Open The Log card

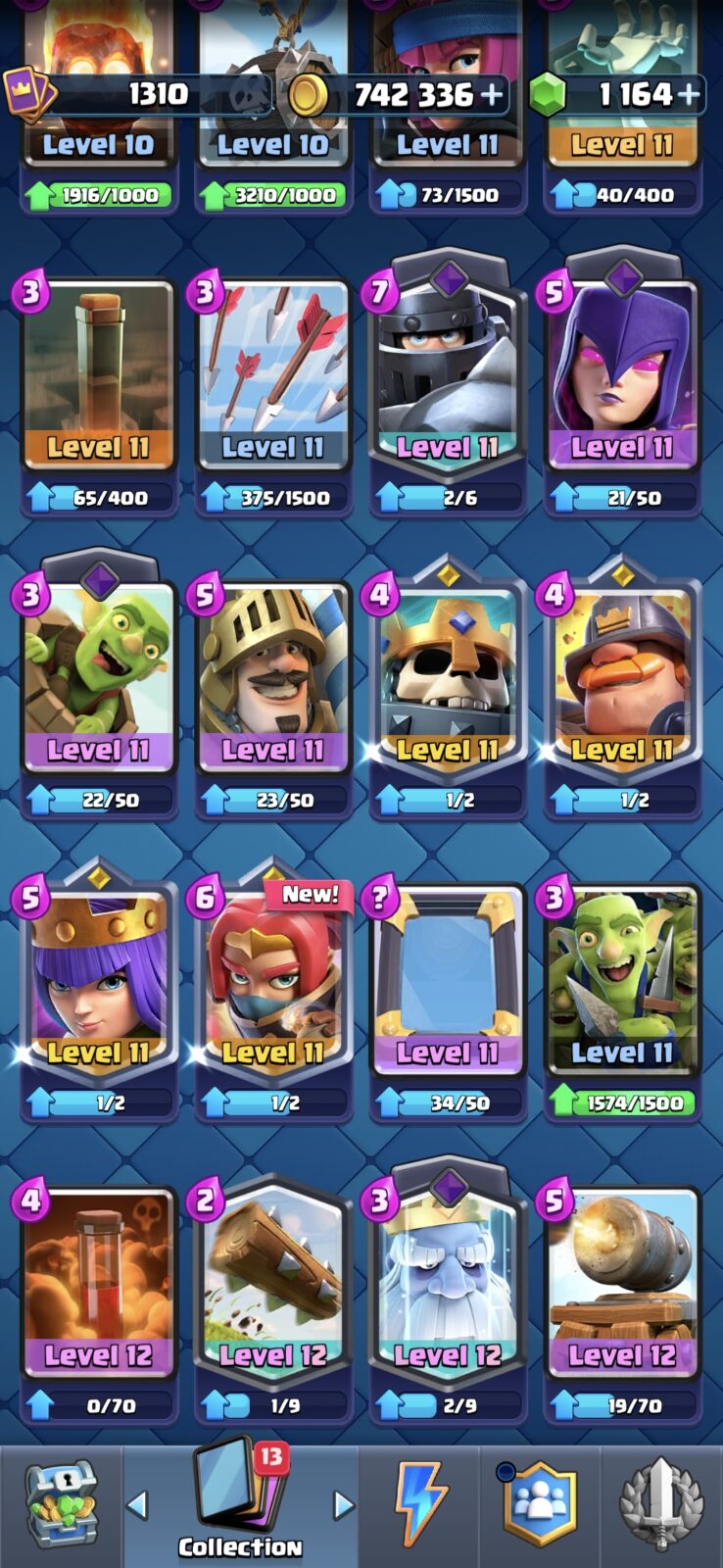coord(272,1300)
